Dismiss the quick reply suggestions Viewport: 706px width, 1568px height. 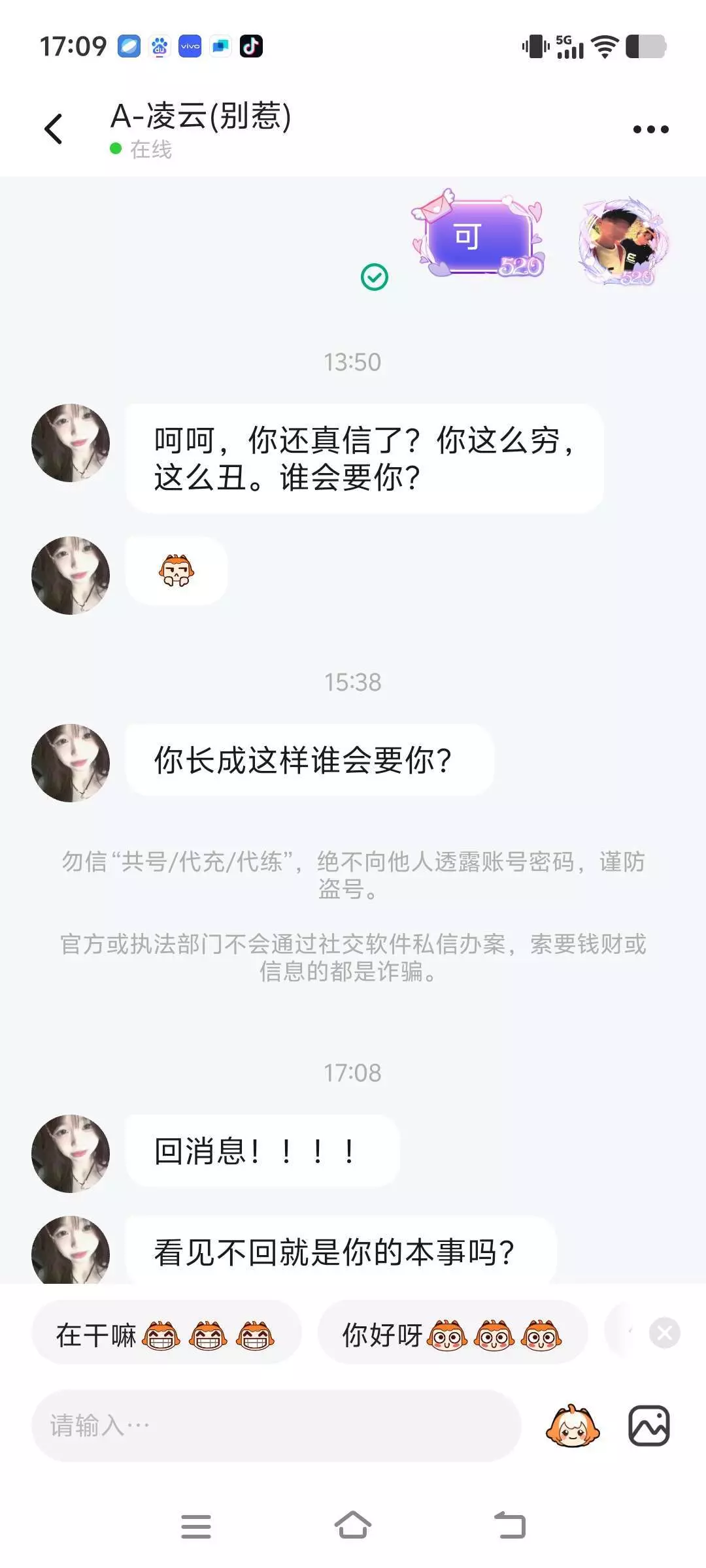pyautogui.click(x=664, y=1333)
